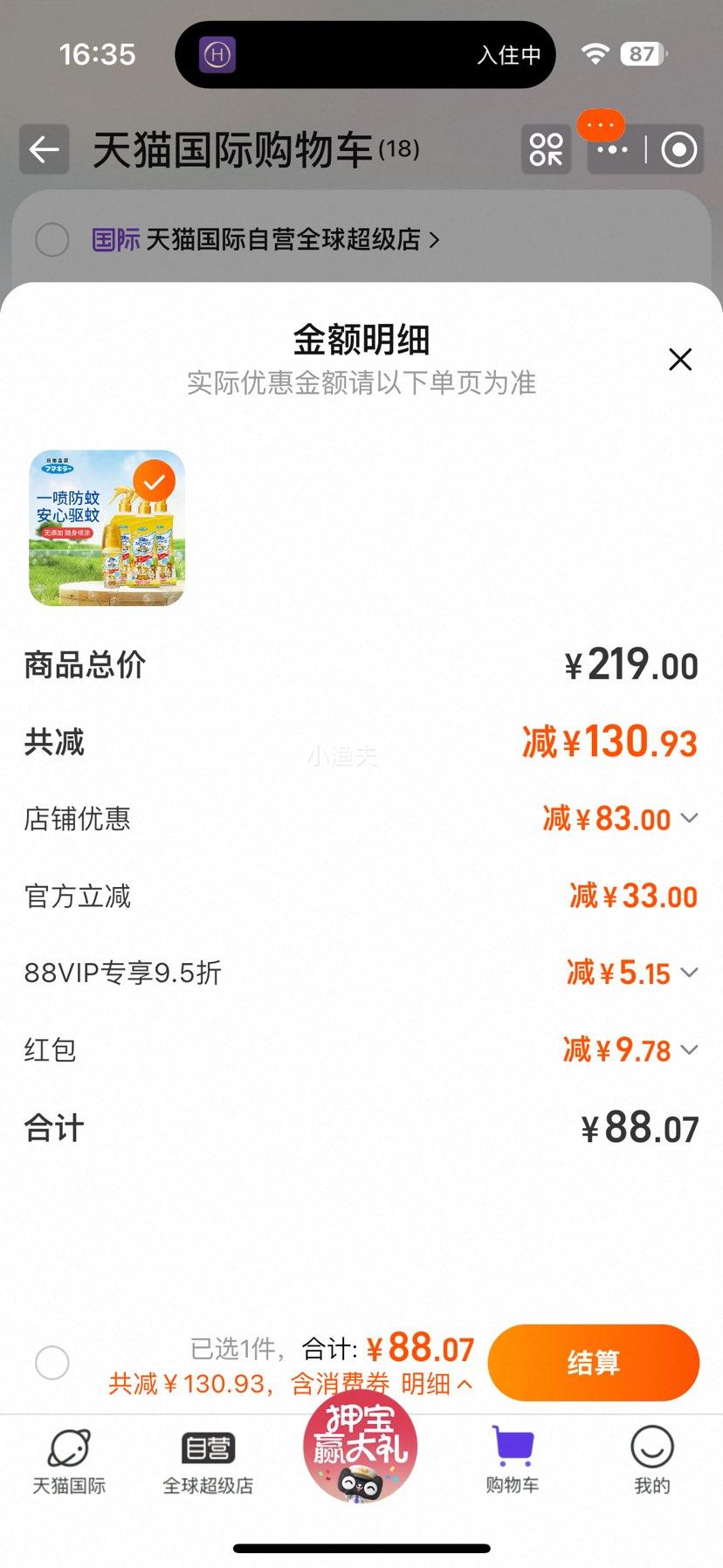
Task: Expand the 88VIP专享9.5折 details chevron
Action: point(691,973)
